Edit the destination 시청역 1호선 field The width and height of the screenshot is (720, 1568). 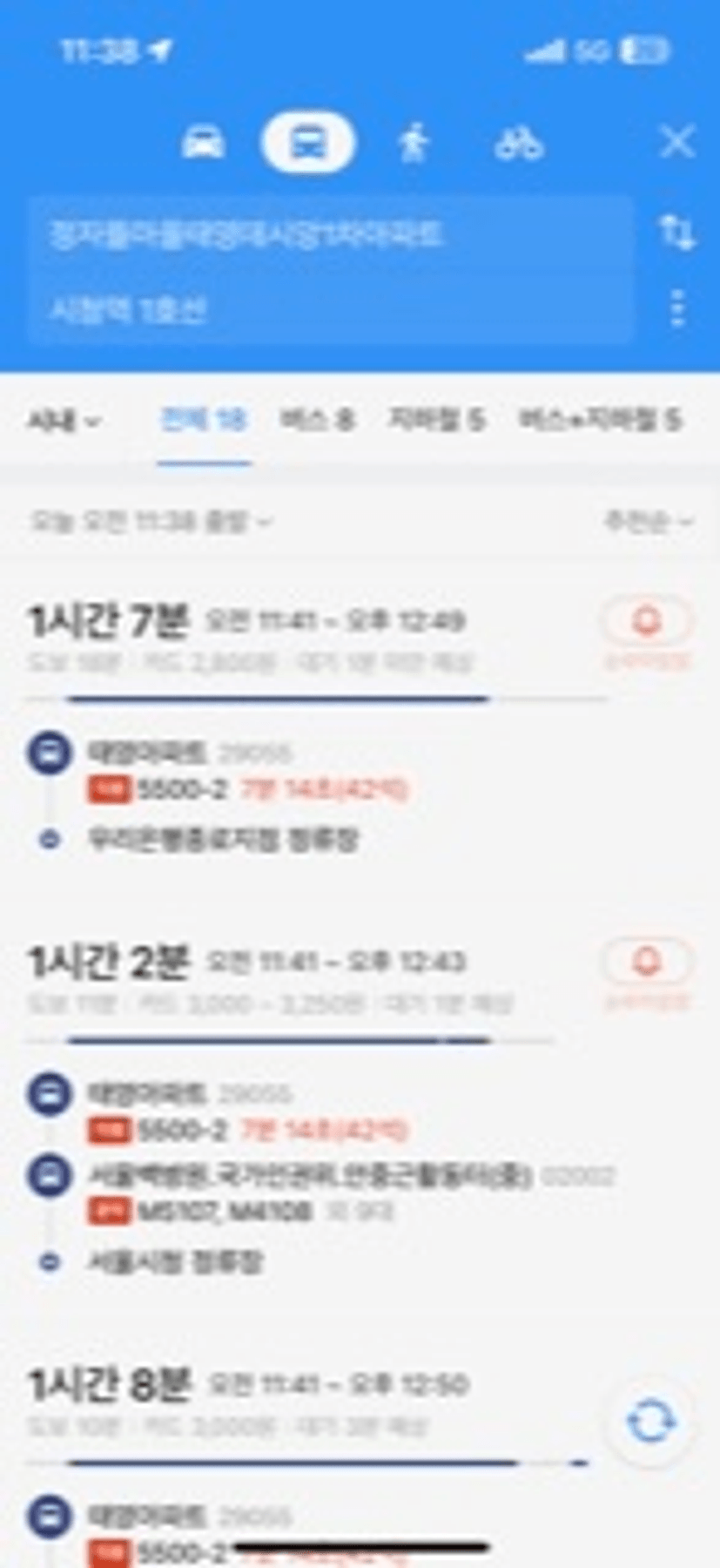click(x=331, y=309)
